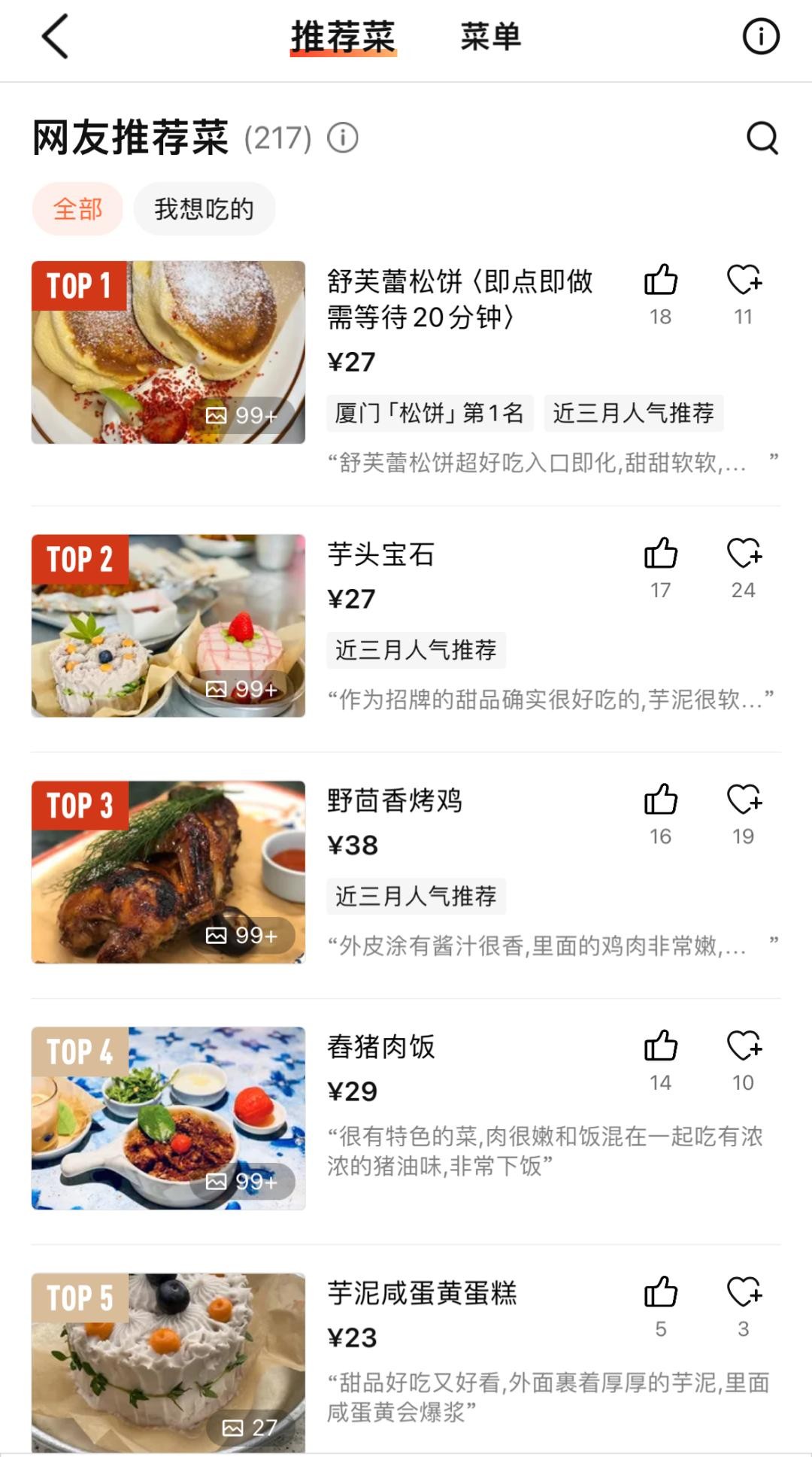Like the 舒芙蕾松饼 dish
Image resolution: width=812 pixels, height=1457 pixels.
click(x=661, y=281)
